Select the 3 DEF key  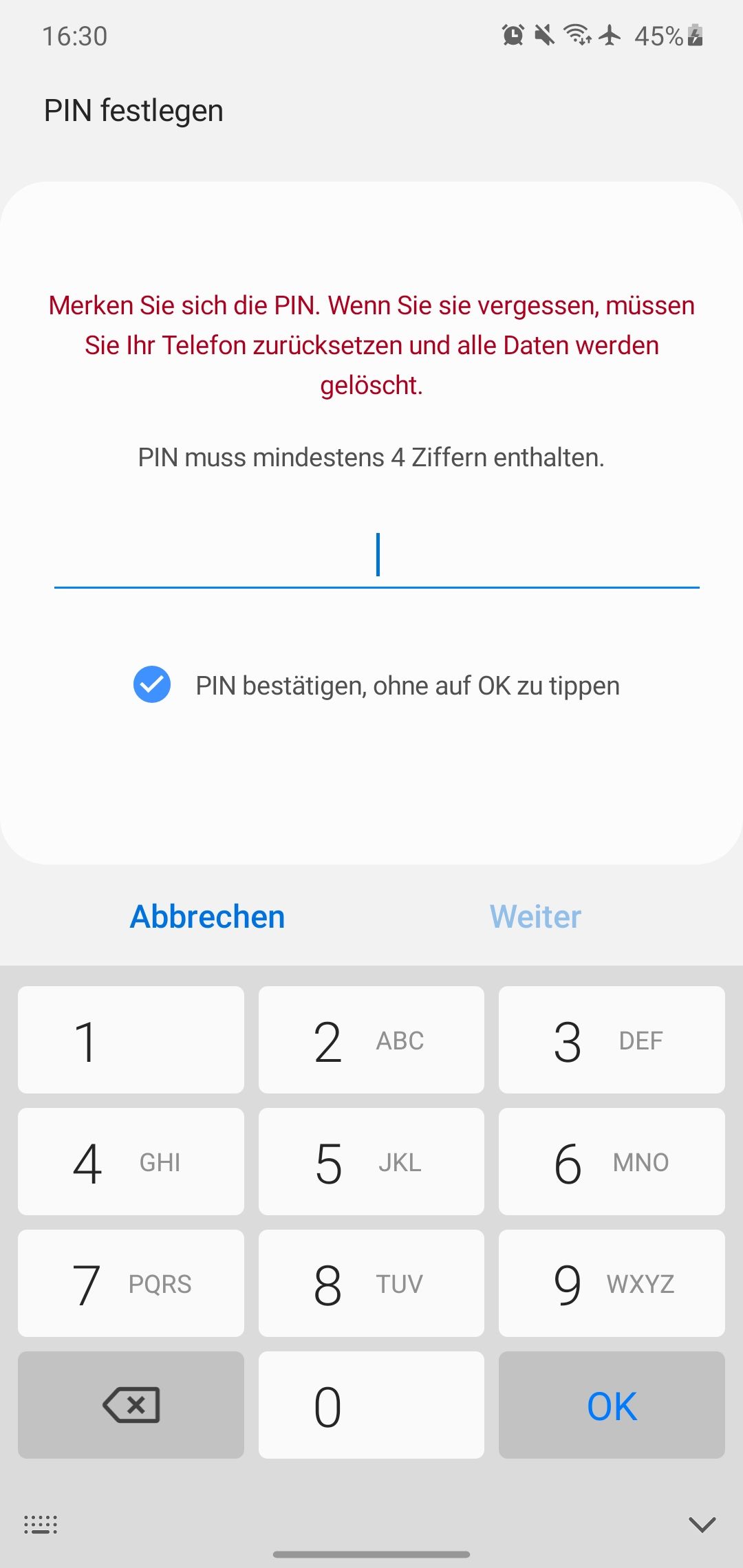(x=611, y=1040)
